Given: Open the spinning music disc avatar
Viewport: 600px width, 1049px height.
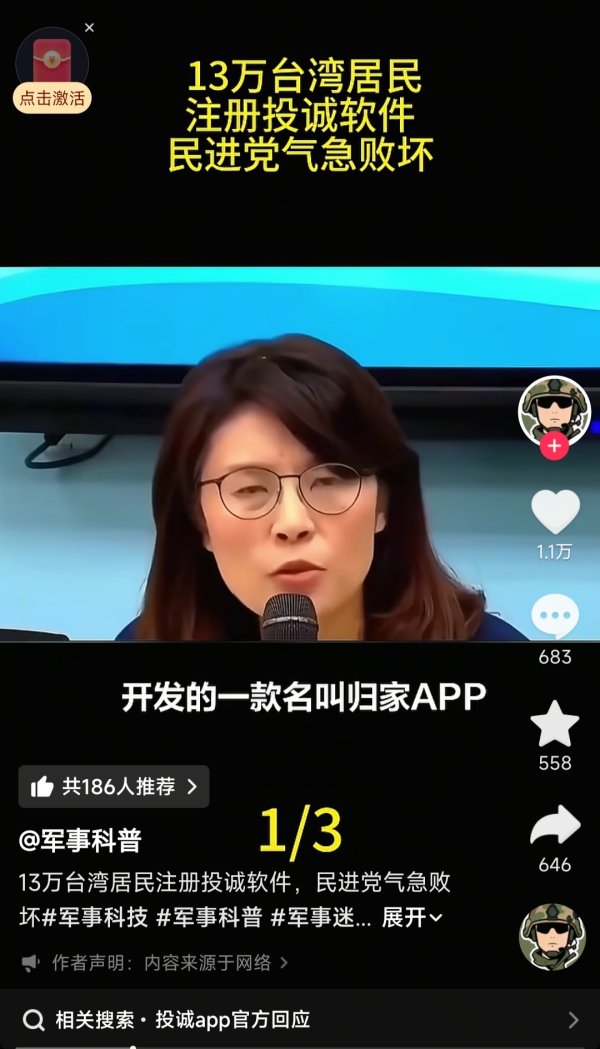Looking at the screenshot, I should (x=552, y=937).
